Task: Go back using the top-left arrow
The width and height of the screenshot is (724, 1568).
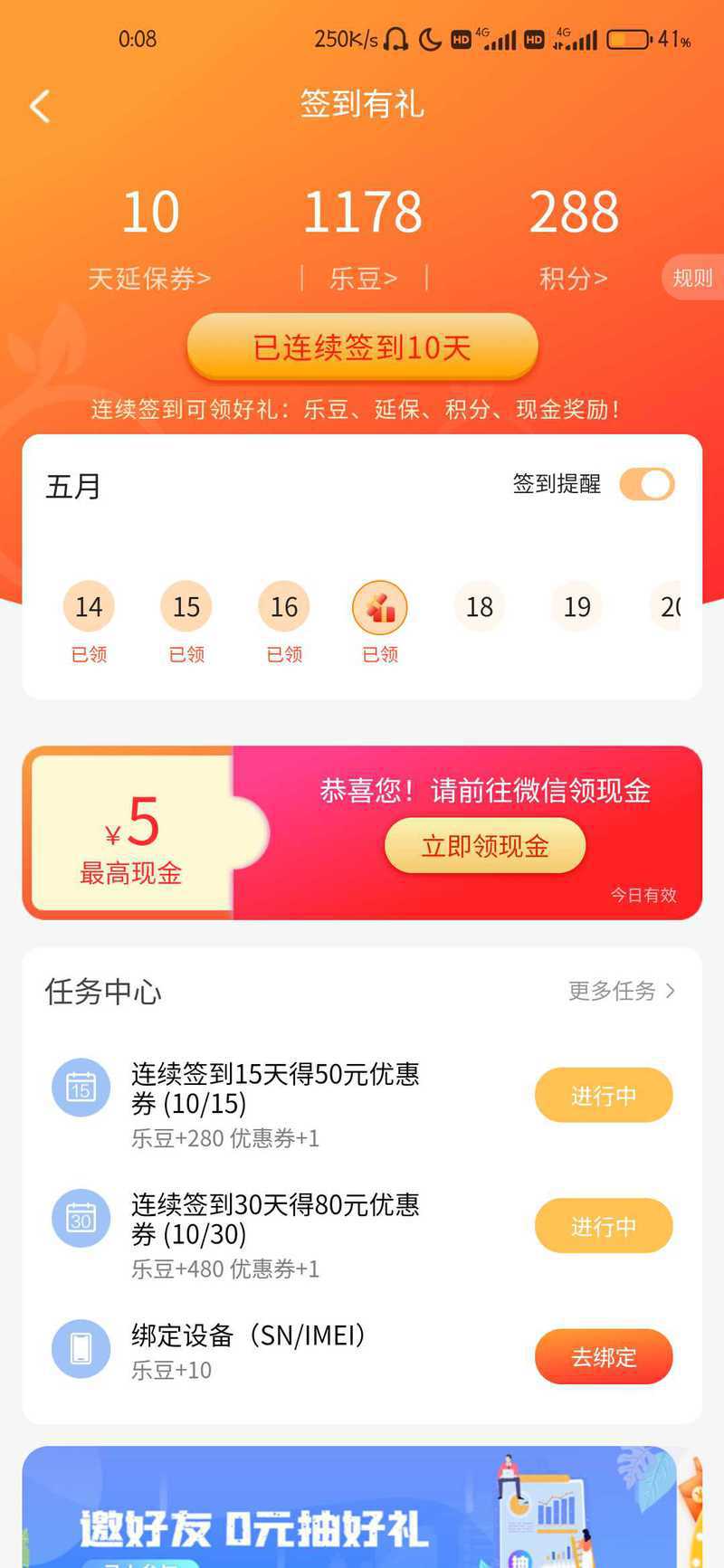Action: click(x=40, y=107)
